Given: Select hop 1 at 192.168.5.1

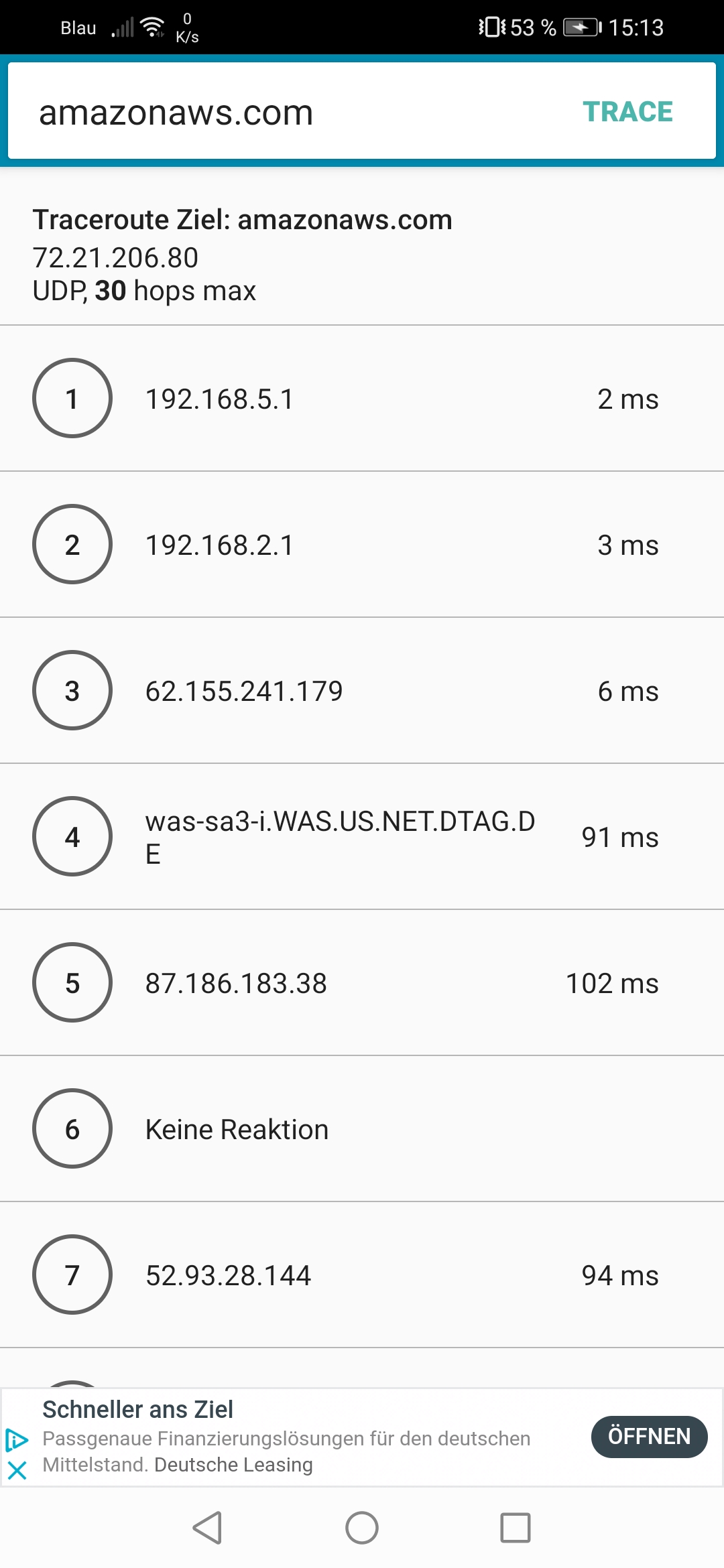Looking at the screenshot, I should click(362, 399).
